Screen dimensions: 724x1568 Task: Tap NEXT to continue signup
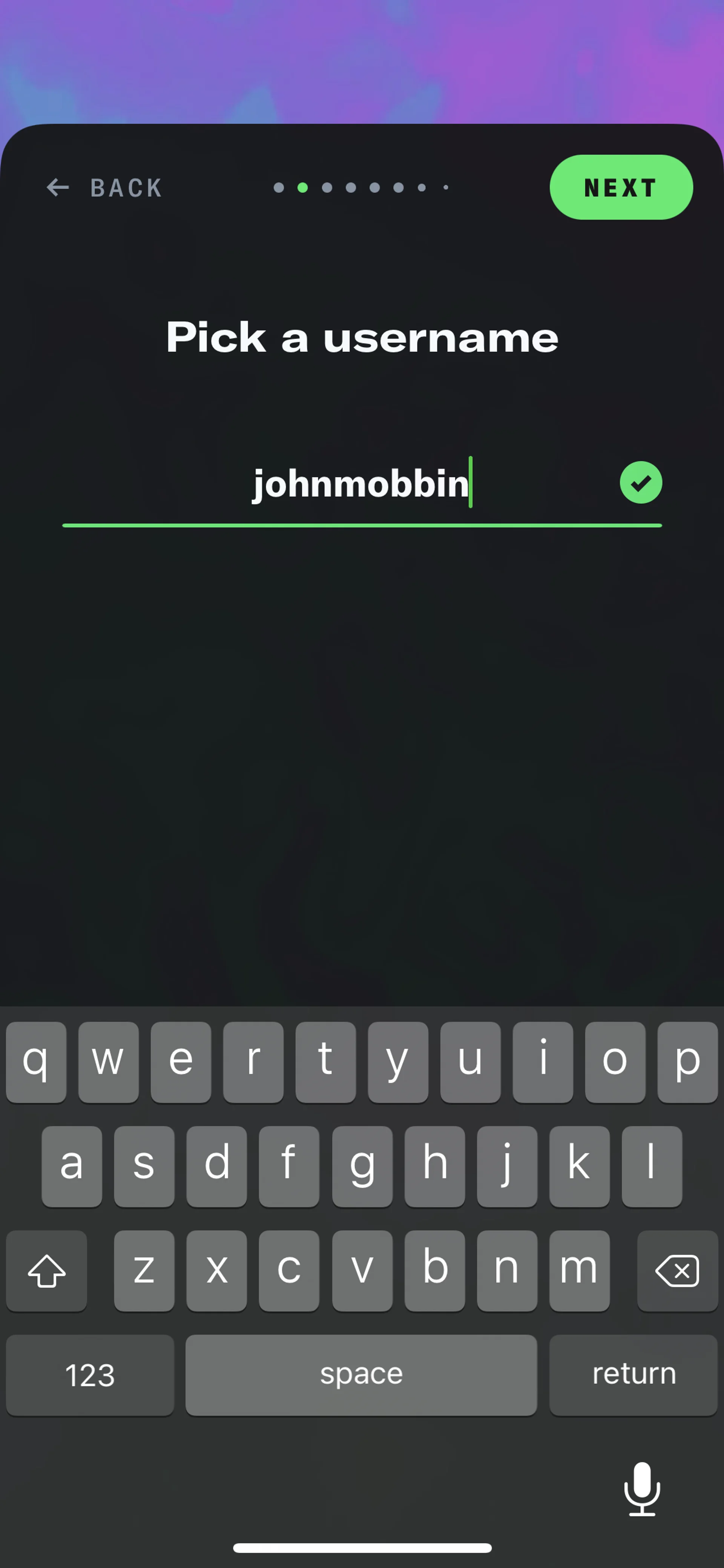621,187
